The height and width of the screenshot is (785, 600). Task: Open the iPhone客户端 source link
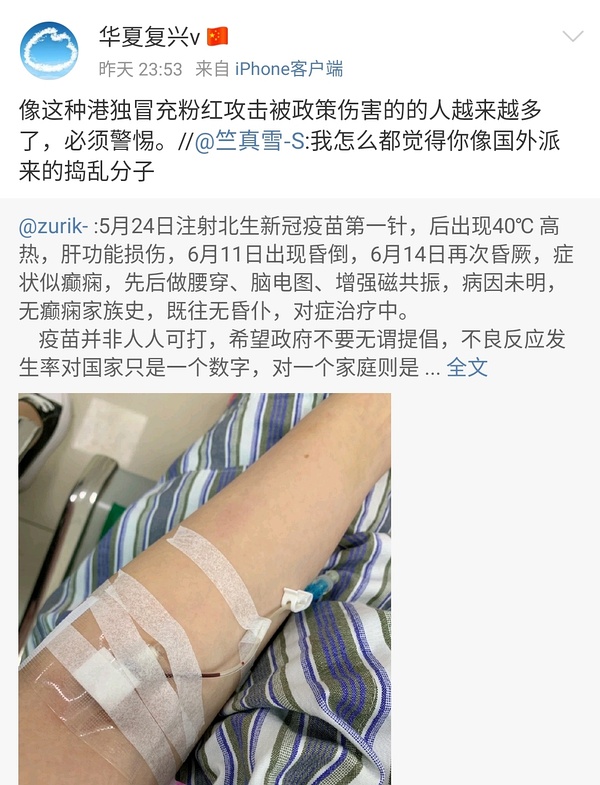pos(289,69)
